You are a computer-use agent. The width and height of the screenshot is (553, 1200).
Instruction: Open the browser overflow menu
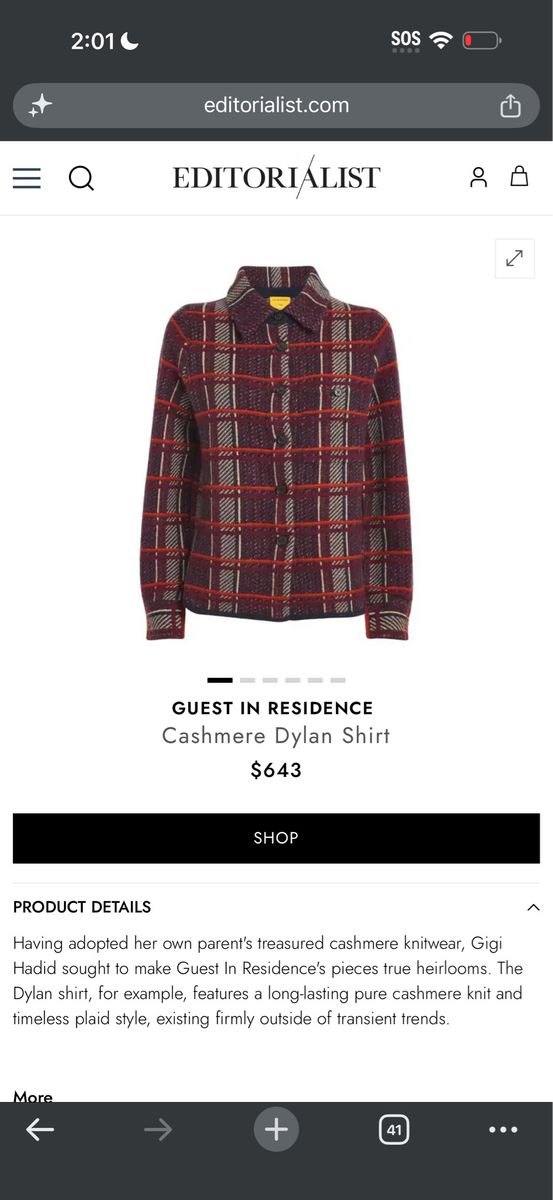(x=503, y=1130)
